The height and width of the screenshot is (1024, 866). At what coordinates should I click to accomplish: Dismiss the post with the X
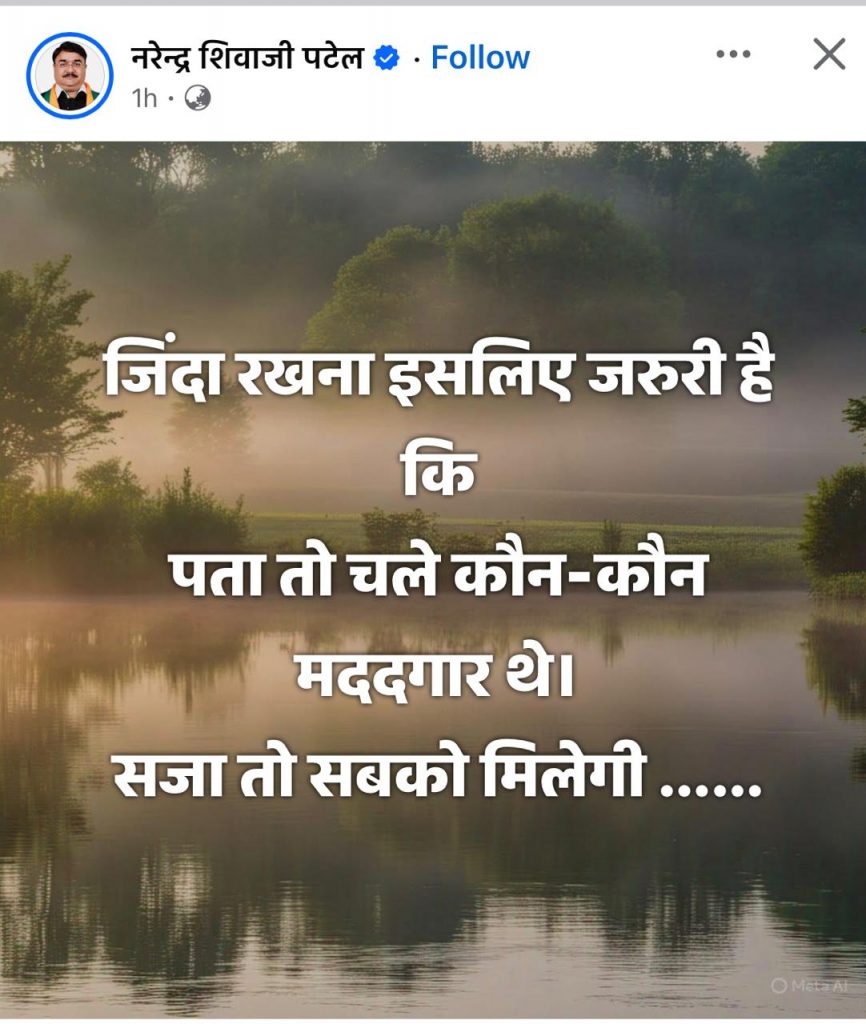pyautogui.click(x=829, y=55)
